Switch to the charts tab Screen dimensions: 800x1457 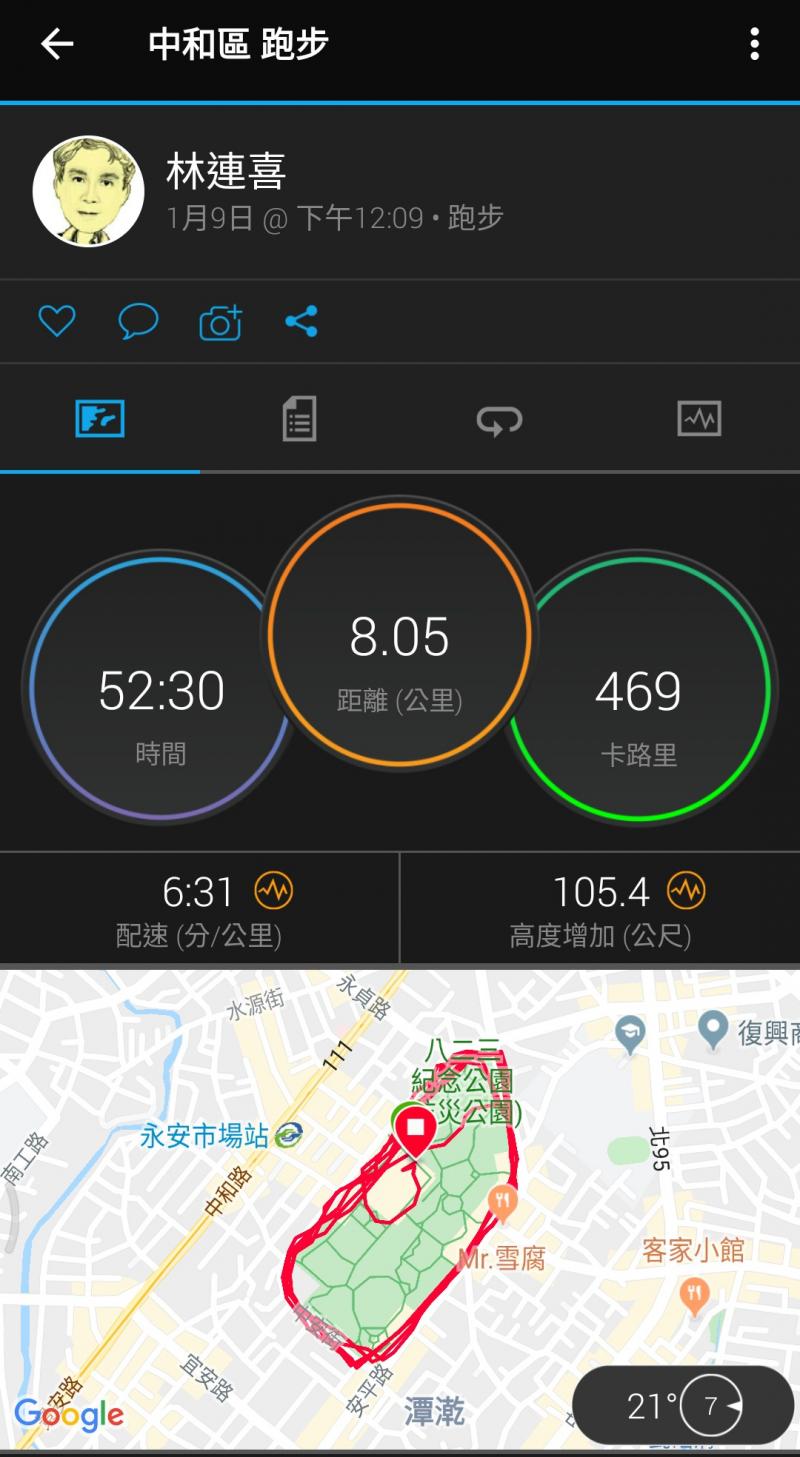(x=699, y=419)
